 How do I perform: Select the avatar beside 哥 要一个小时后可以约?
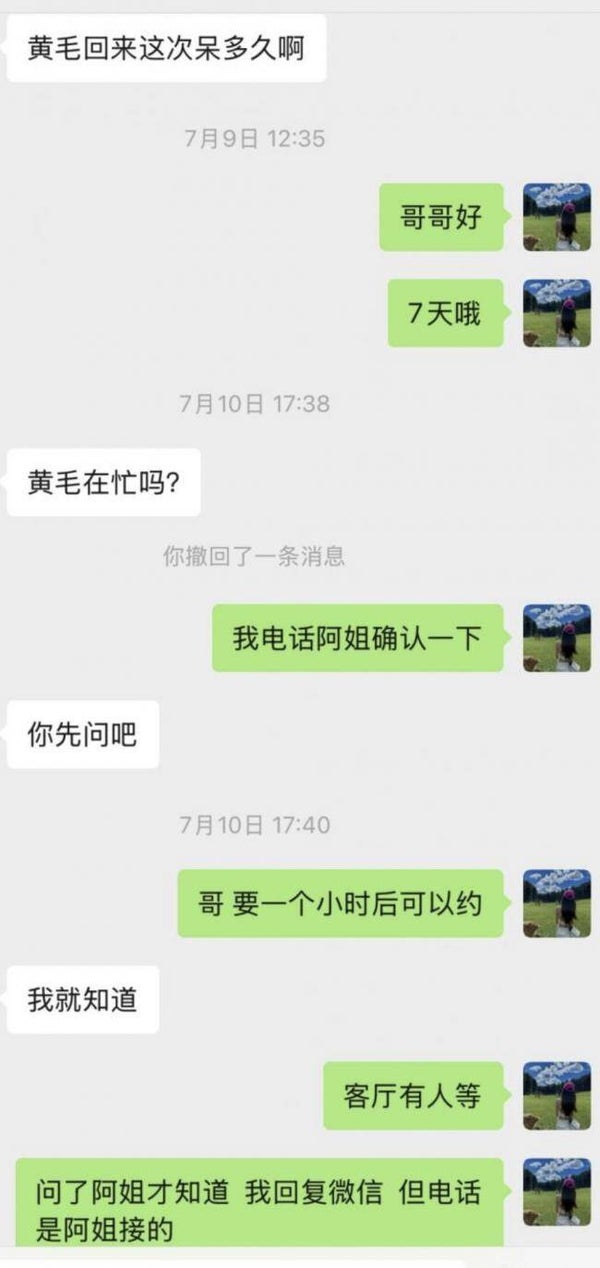pos(557,903)
